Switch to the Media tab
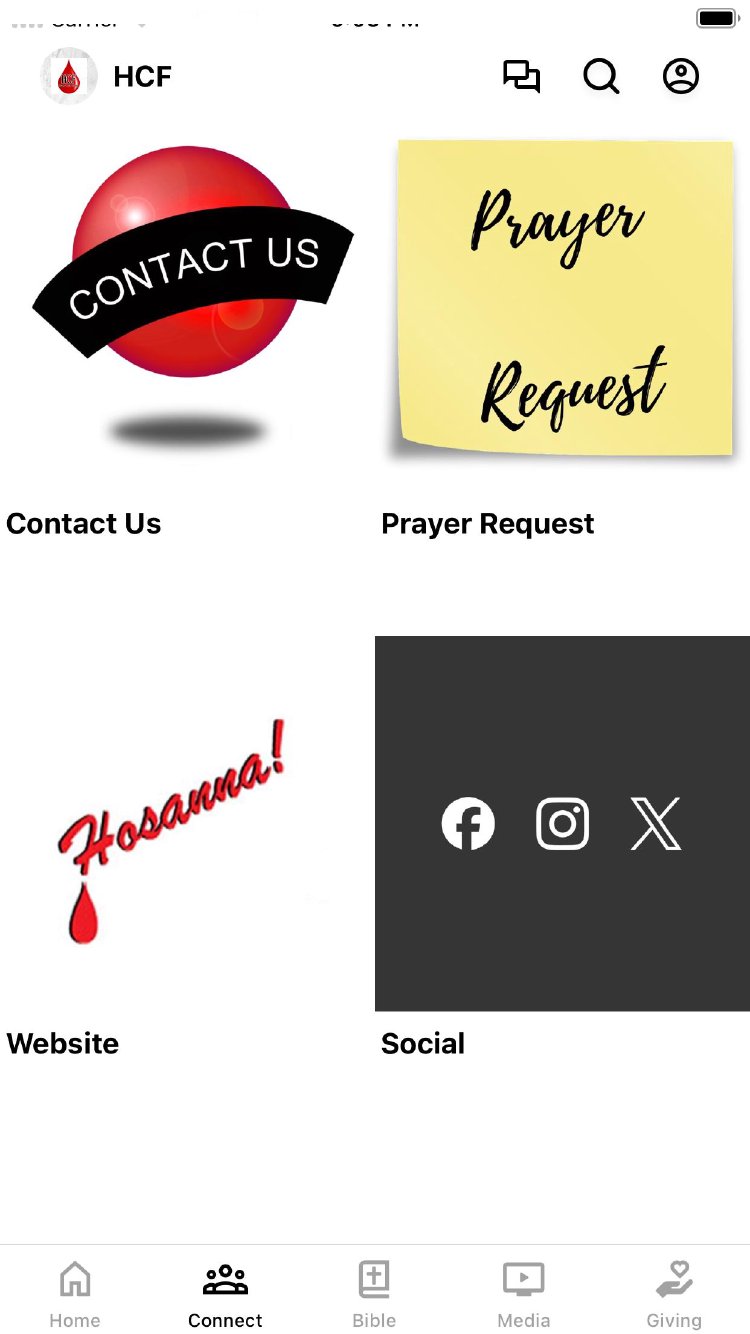Screen dimensions: 750x1334 coord(524,1293)
